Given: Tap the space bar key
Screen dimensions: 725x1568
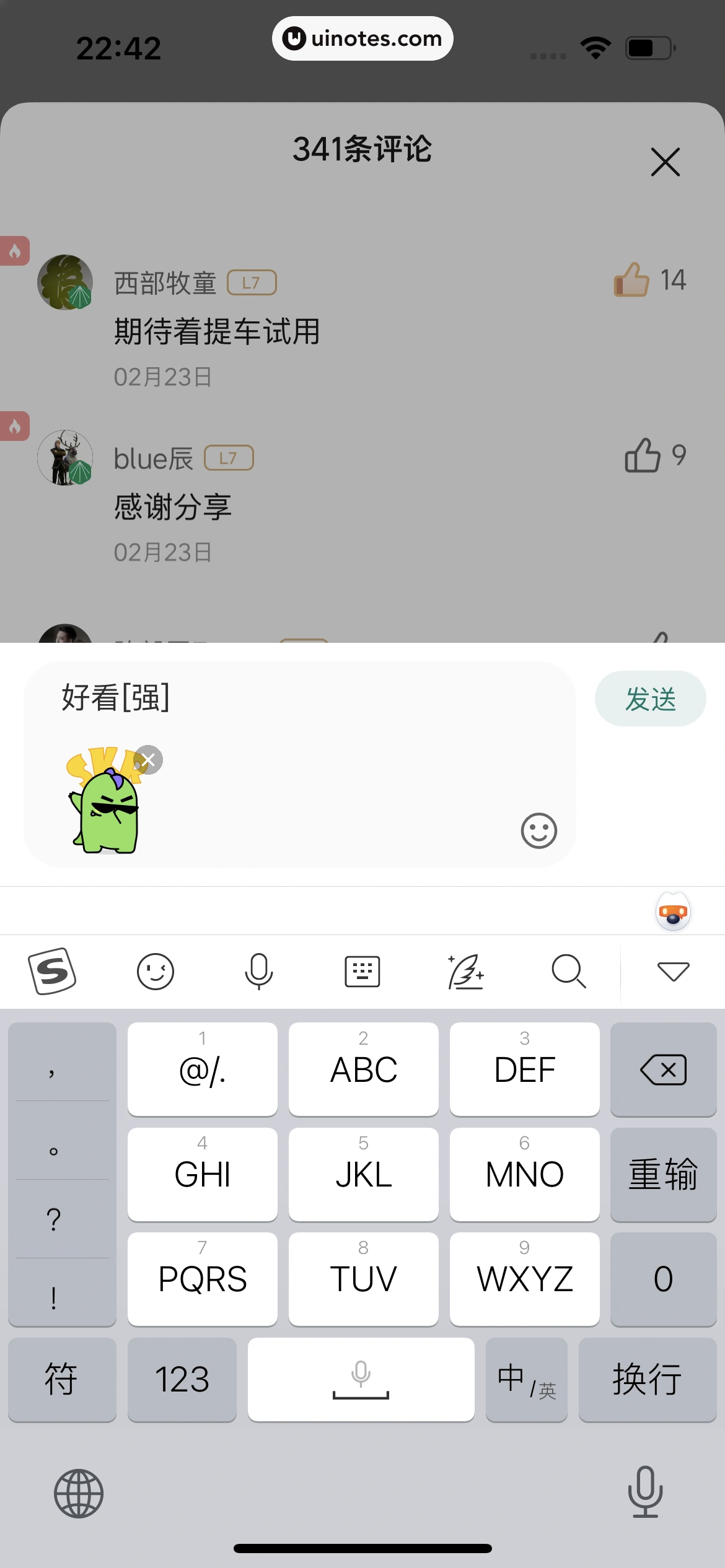Looking at the screenshot, I should [361, 1380].
